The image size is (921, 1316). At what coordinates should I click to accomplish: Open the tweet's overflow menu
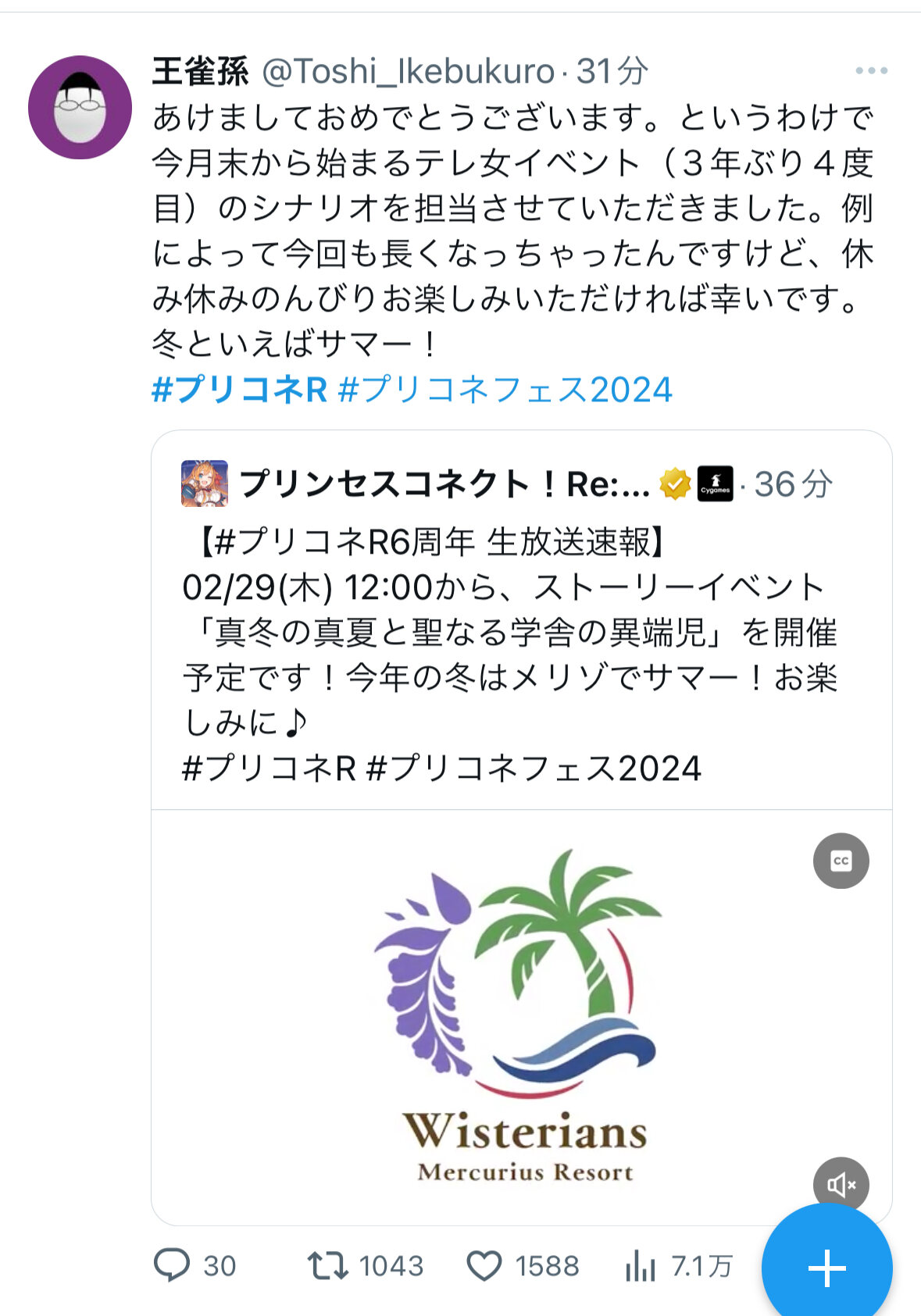point(871,71)
